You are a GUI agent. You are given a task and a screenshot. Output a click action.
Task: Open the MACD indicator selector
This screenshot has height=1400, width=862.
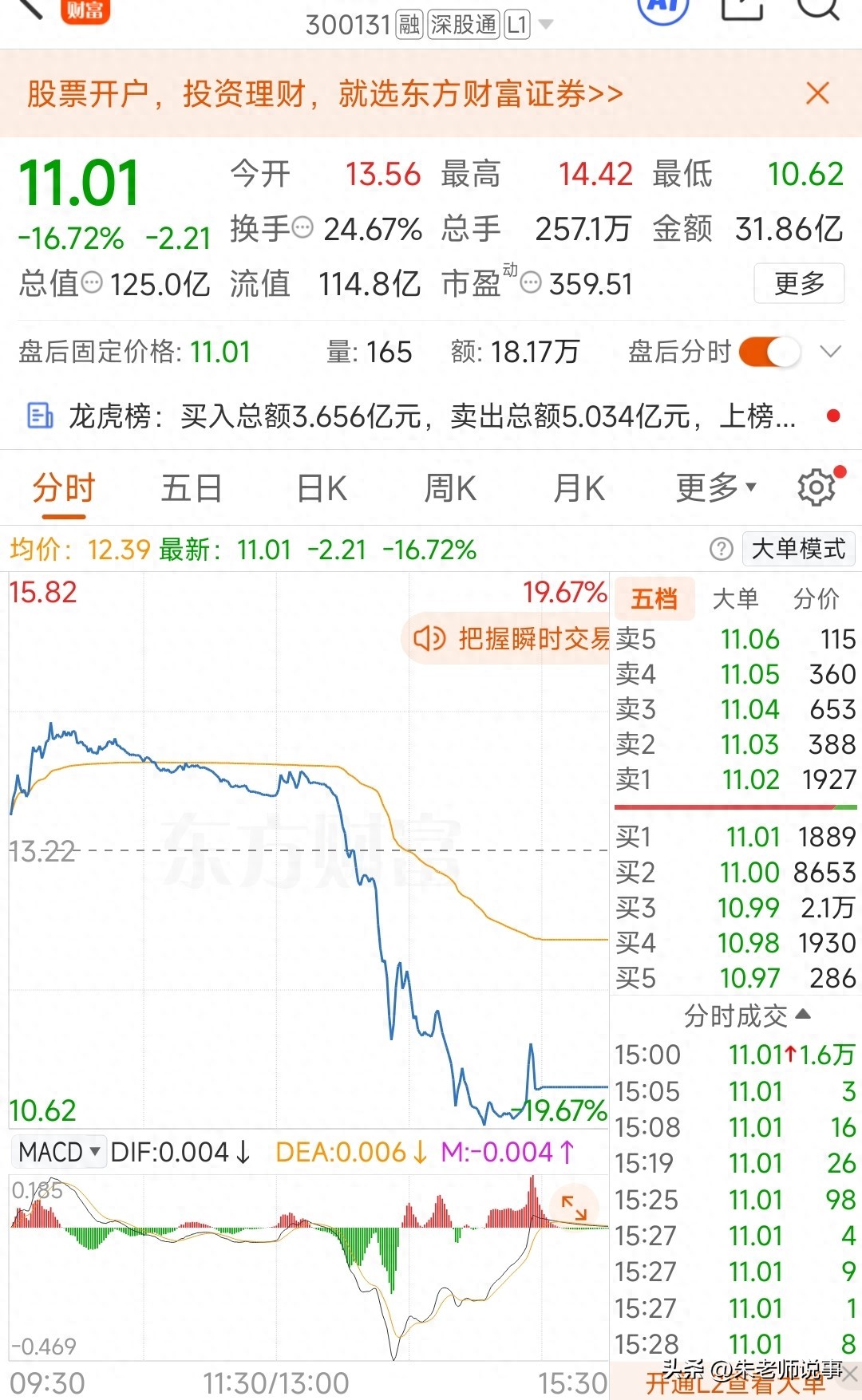point(58,1152)
